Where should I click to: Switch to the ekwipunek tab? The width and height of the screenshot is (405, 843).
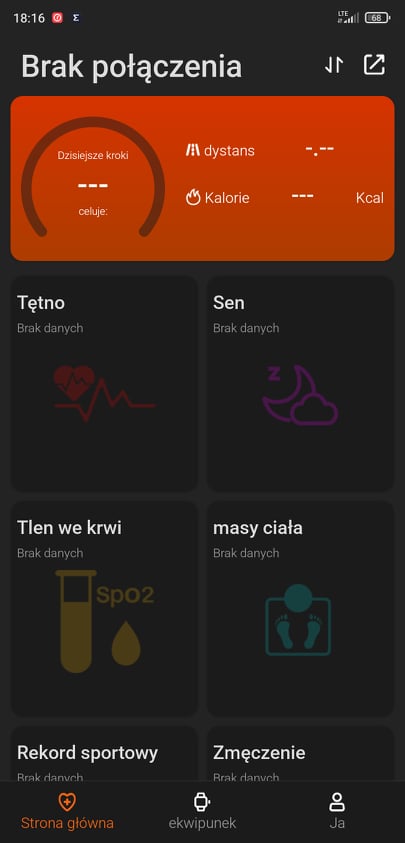pos(202,812)
